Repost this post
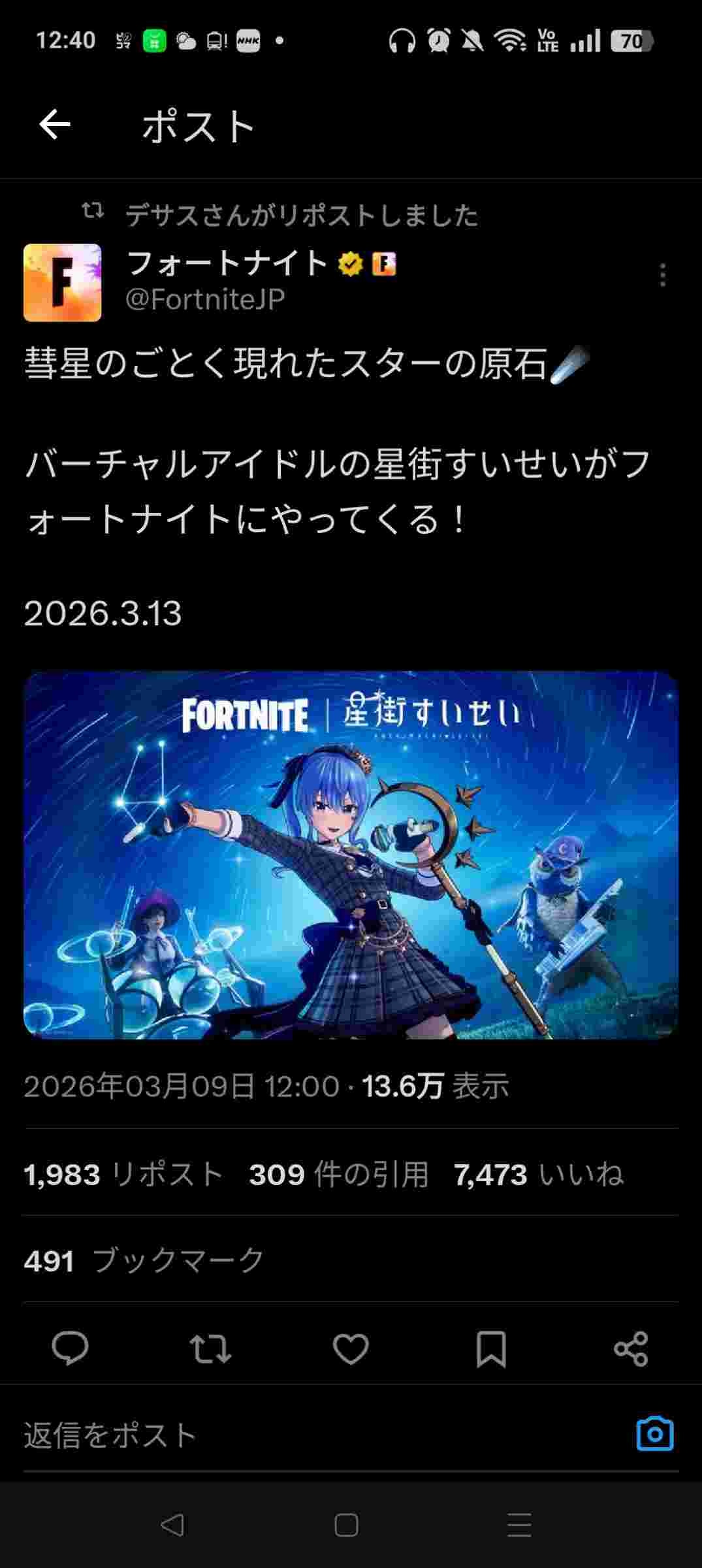Screen dimensions: 702x1568 [x=210, y=1349]
